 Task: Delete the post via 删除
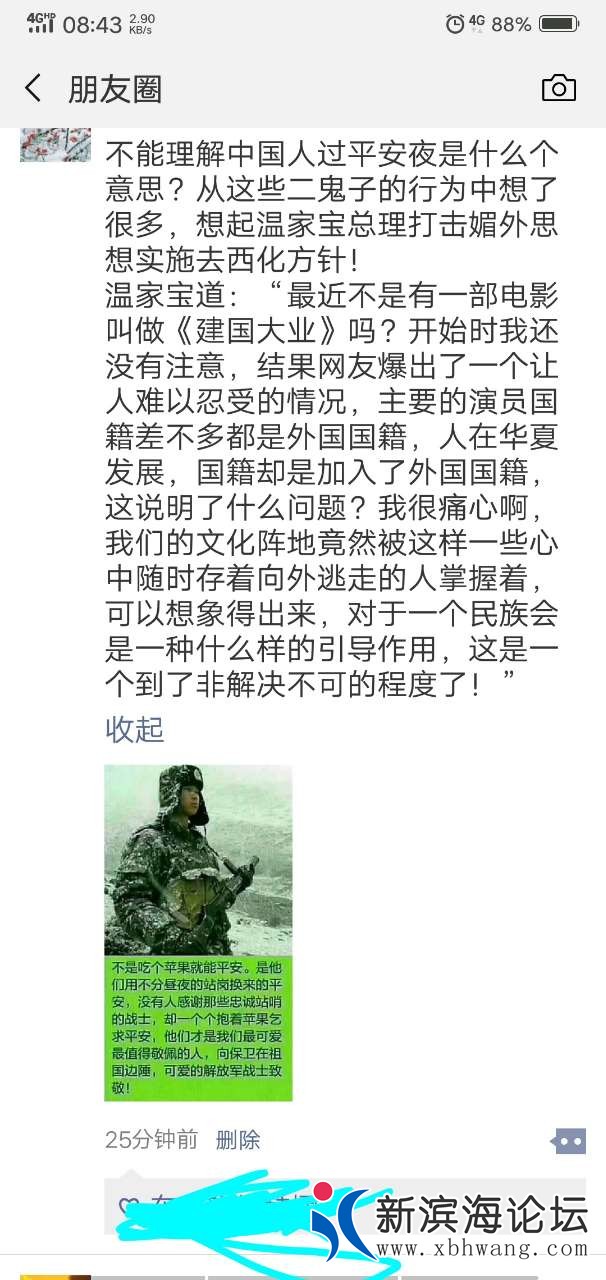[x=238, y=1139]
